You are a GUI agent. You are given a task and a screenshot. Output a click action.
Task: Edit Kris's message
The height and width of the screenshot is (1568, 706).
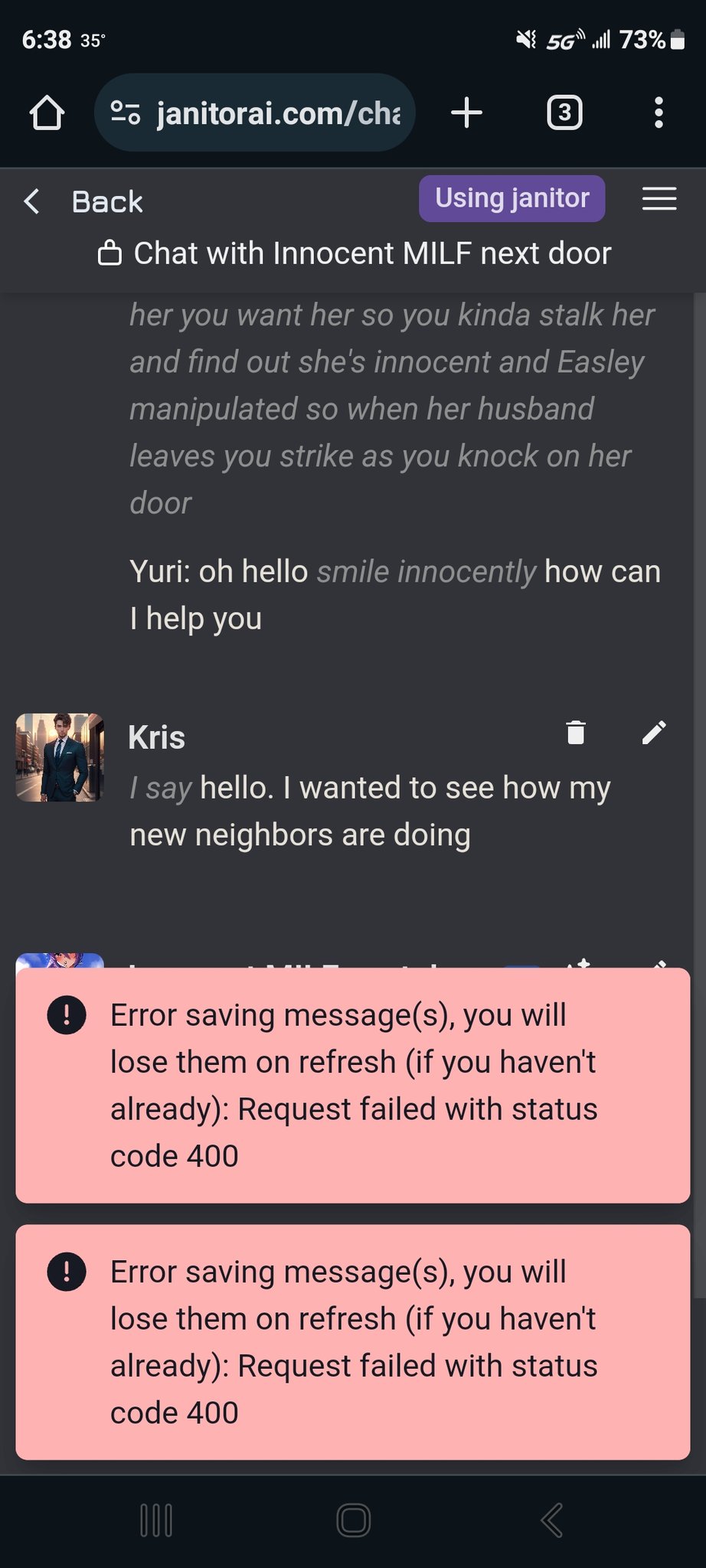653,733
